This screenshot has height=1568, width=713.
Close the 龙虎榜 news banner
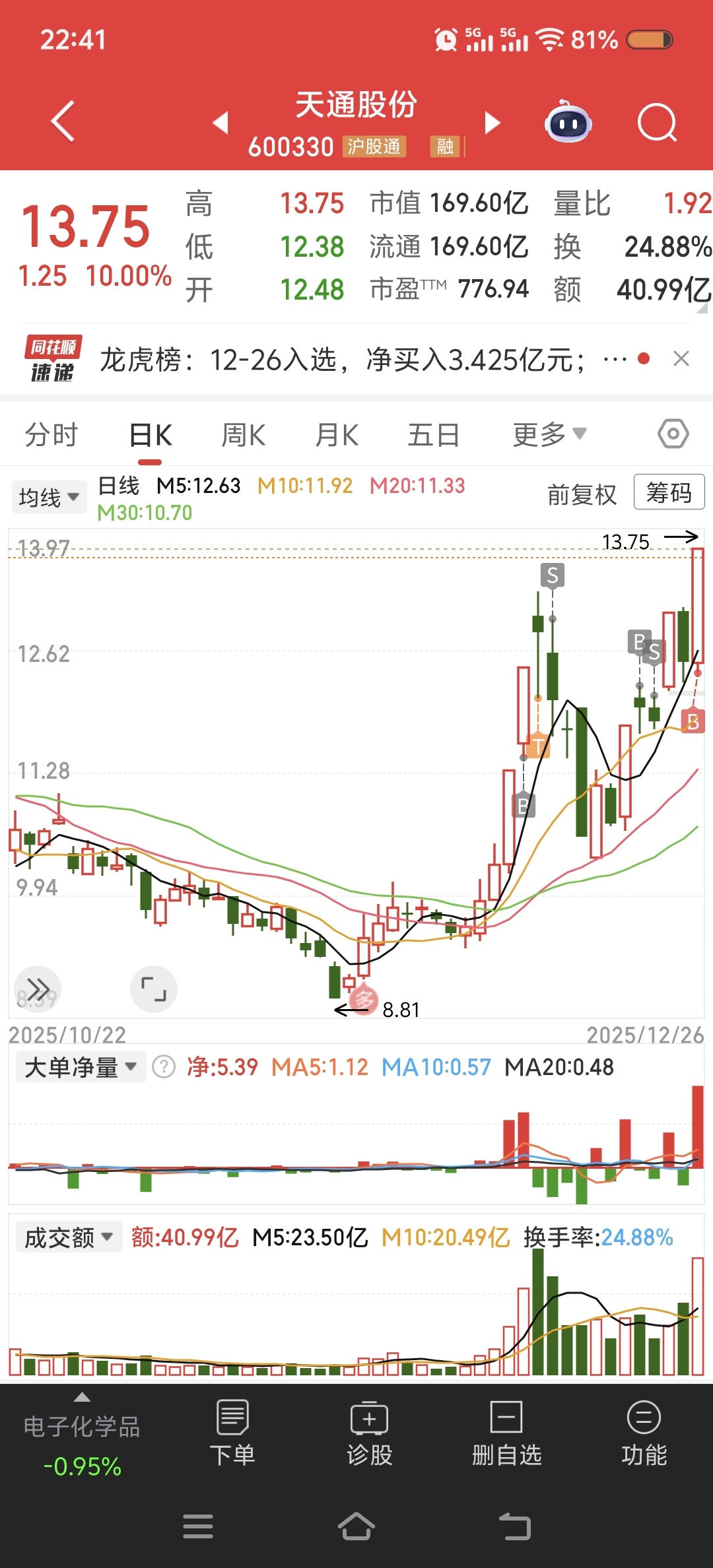pyautogui.click(x=681, y=359)
